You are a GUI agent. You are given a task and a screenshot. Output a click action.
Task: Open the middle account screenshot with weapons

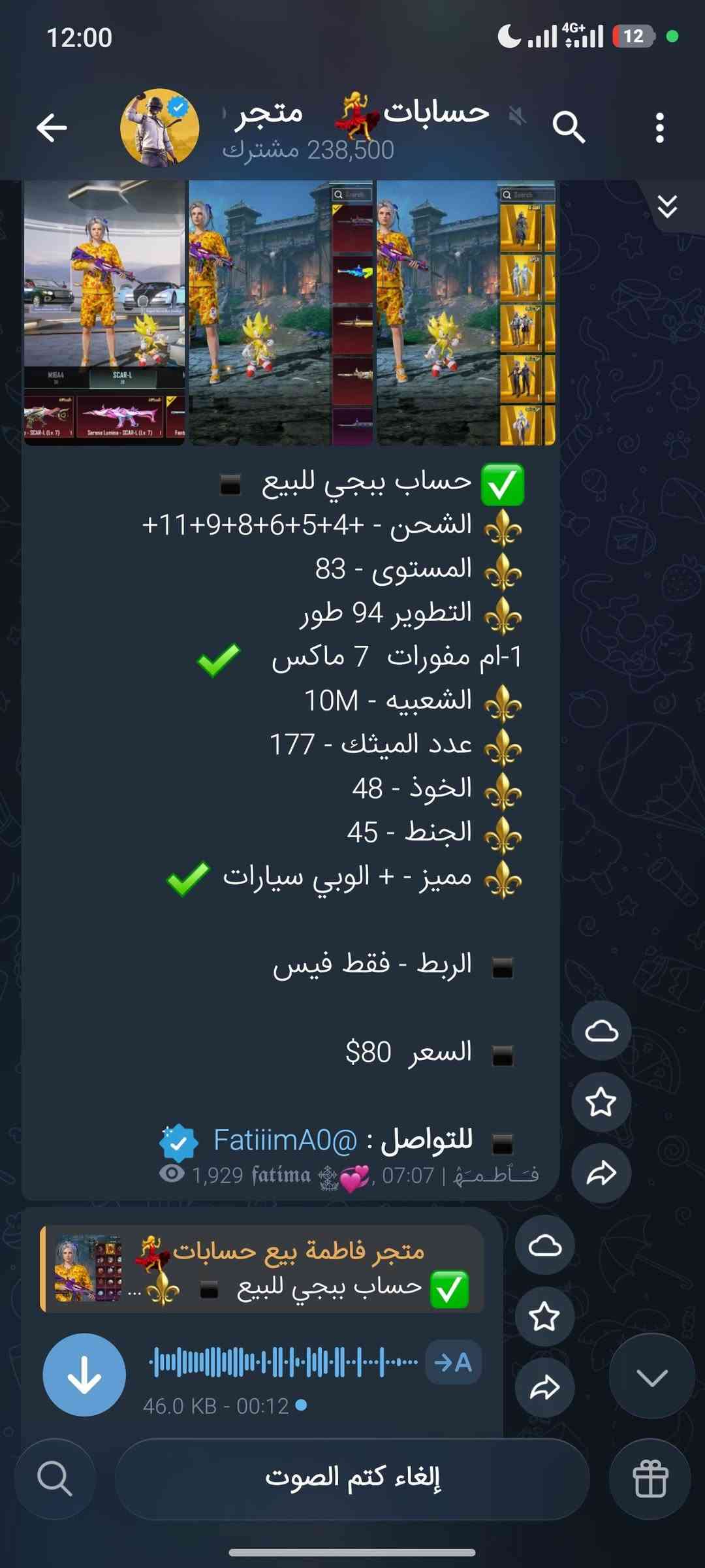click(281, 312)
